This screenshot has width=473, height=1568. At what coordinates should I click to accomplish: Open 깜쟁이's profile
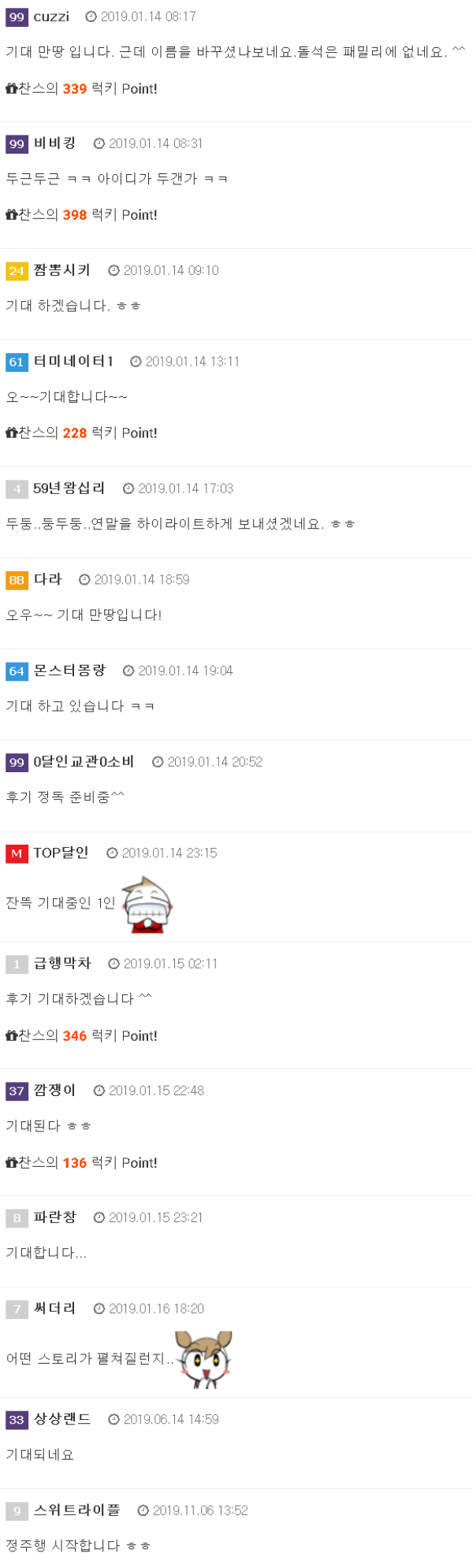(54, 1091)
